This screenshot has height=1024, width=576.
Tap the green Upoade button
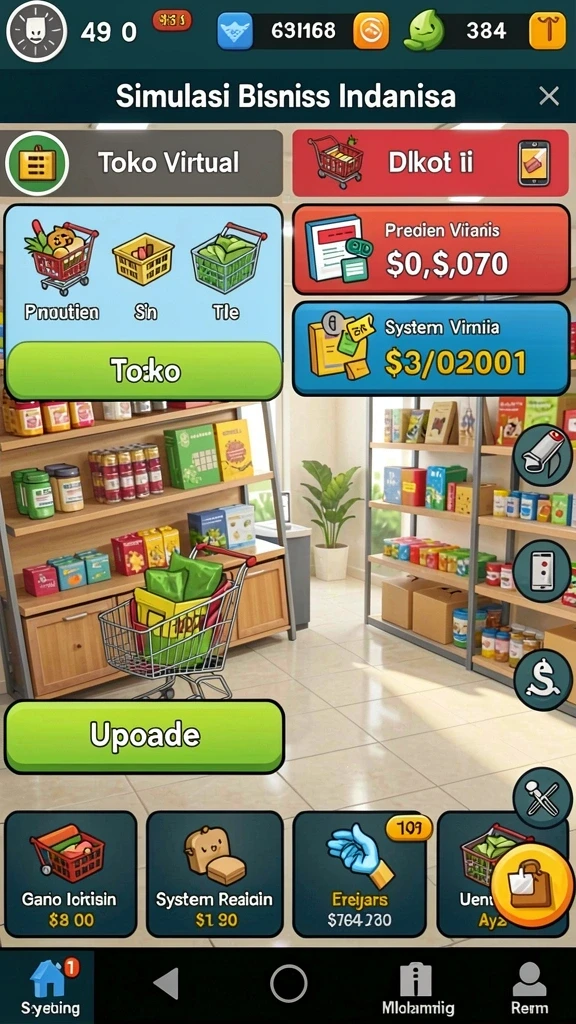144,736
